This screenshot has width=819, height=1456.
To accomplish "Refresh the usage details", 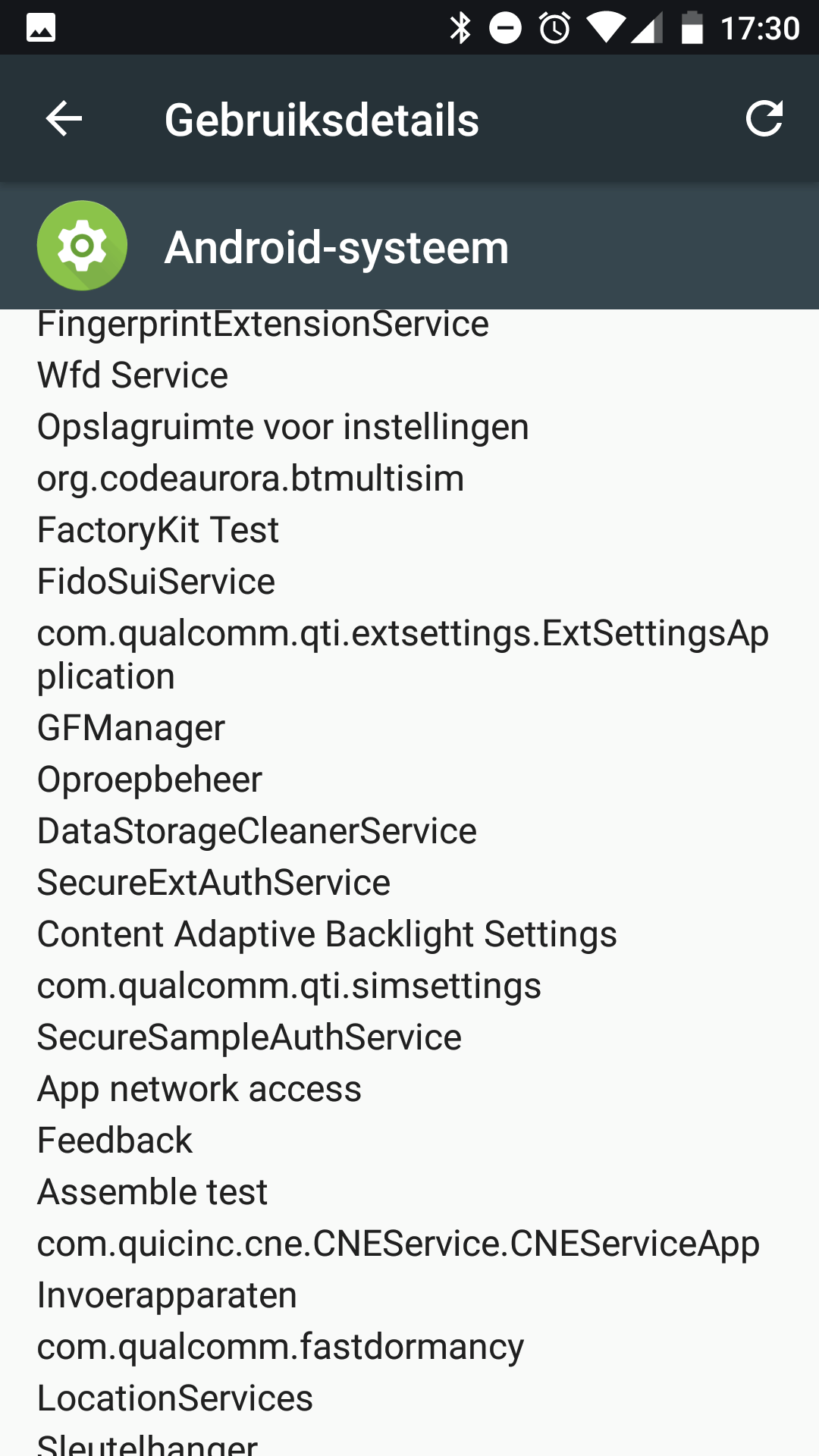I will (764, 119).
